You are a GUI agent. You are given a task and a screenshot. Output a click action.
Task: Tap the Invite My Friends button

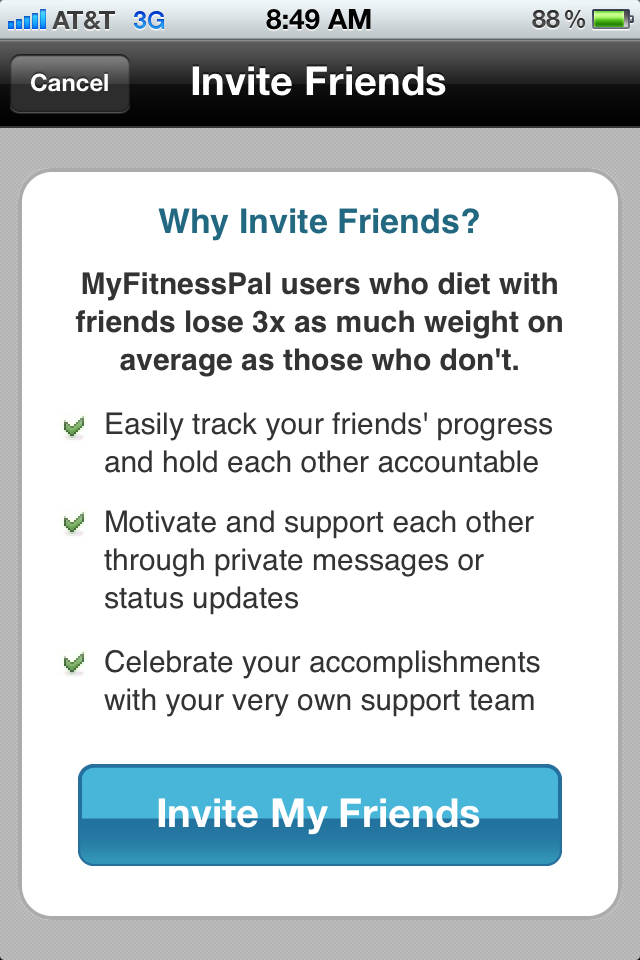pos(319,814)
